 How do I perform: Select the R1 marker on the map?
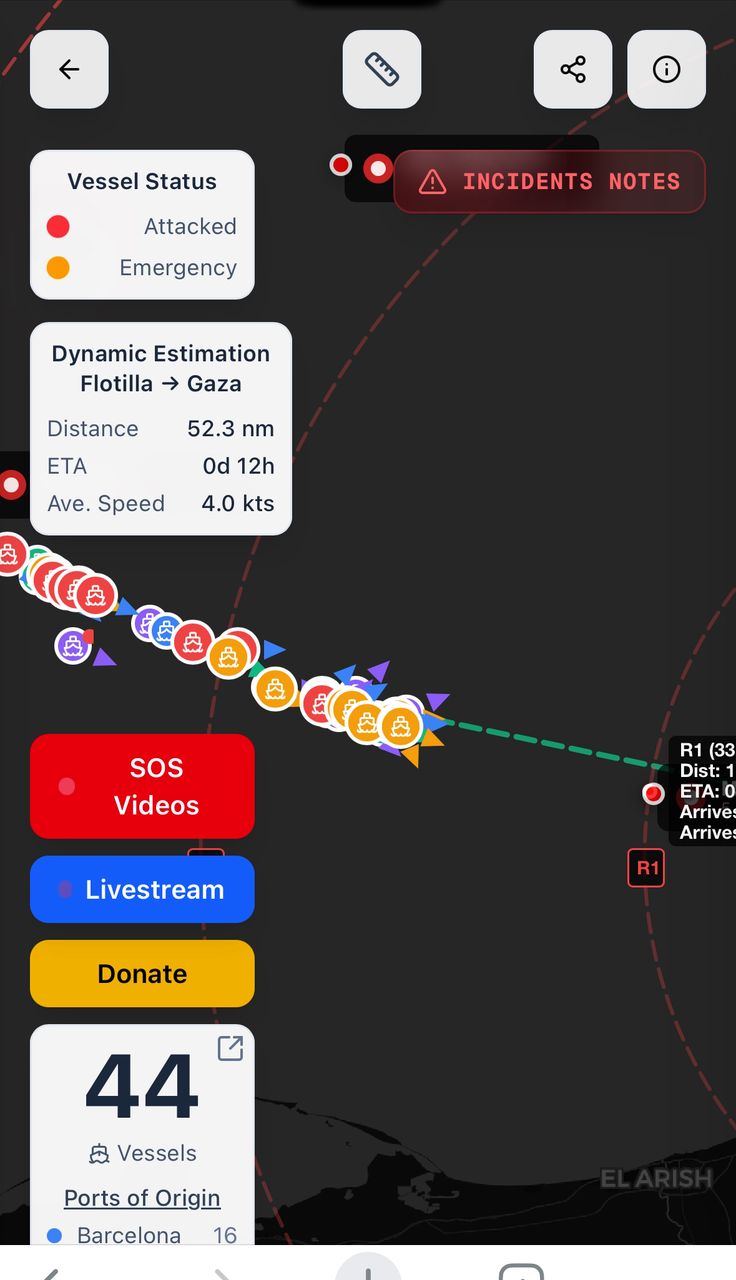click(647, 867)
